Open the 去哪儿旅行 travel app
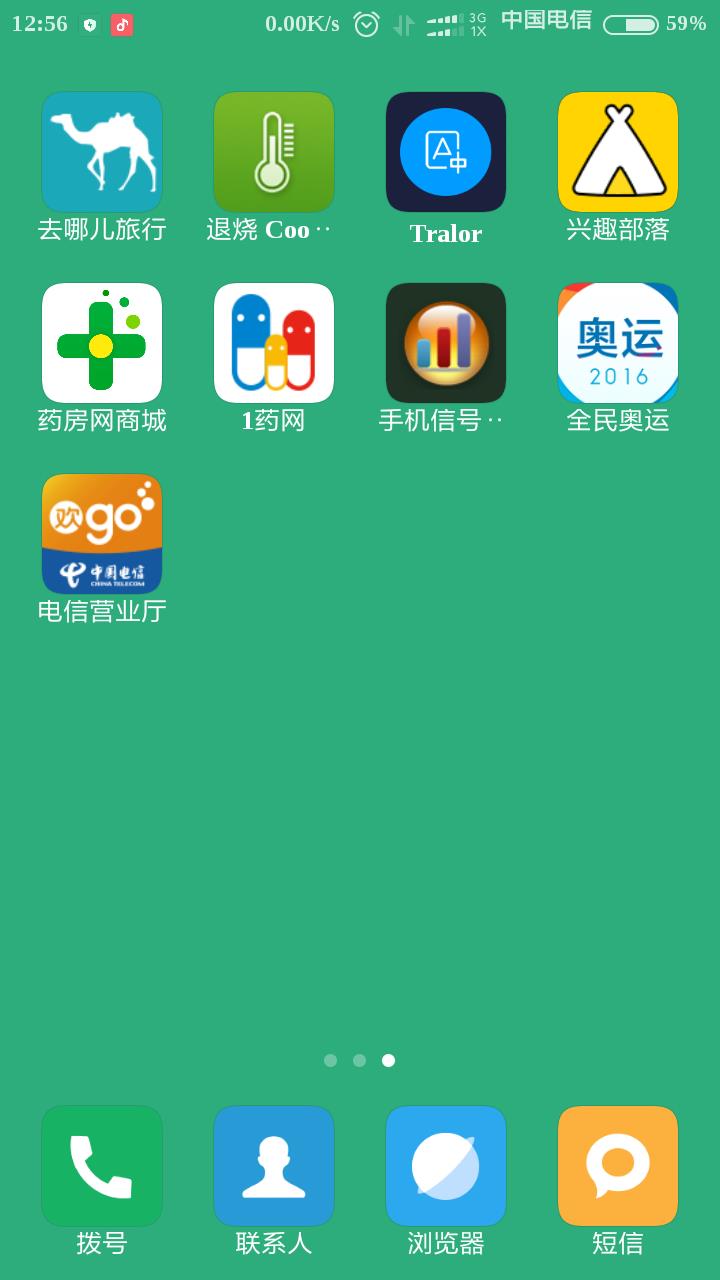Screen dimensions: 720x1280 (102, 152)
